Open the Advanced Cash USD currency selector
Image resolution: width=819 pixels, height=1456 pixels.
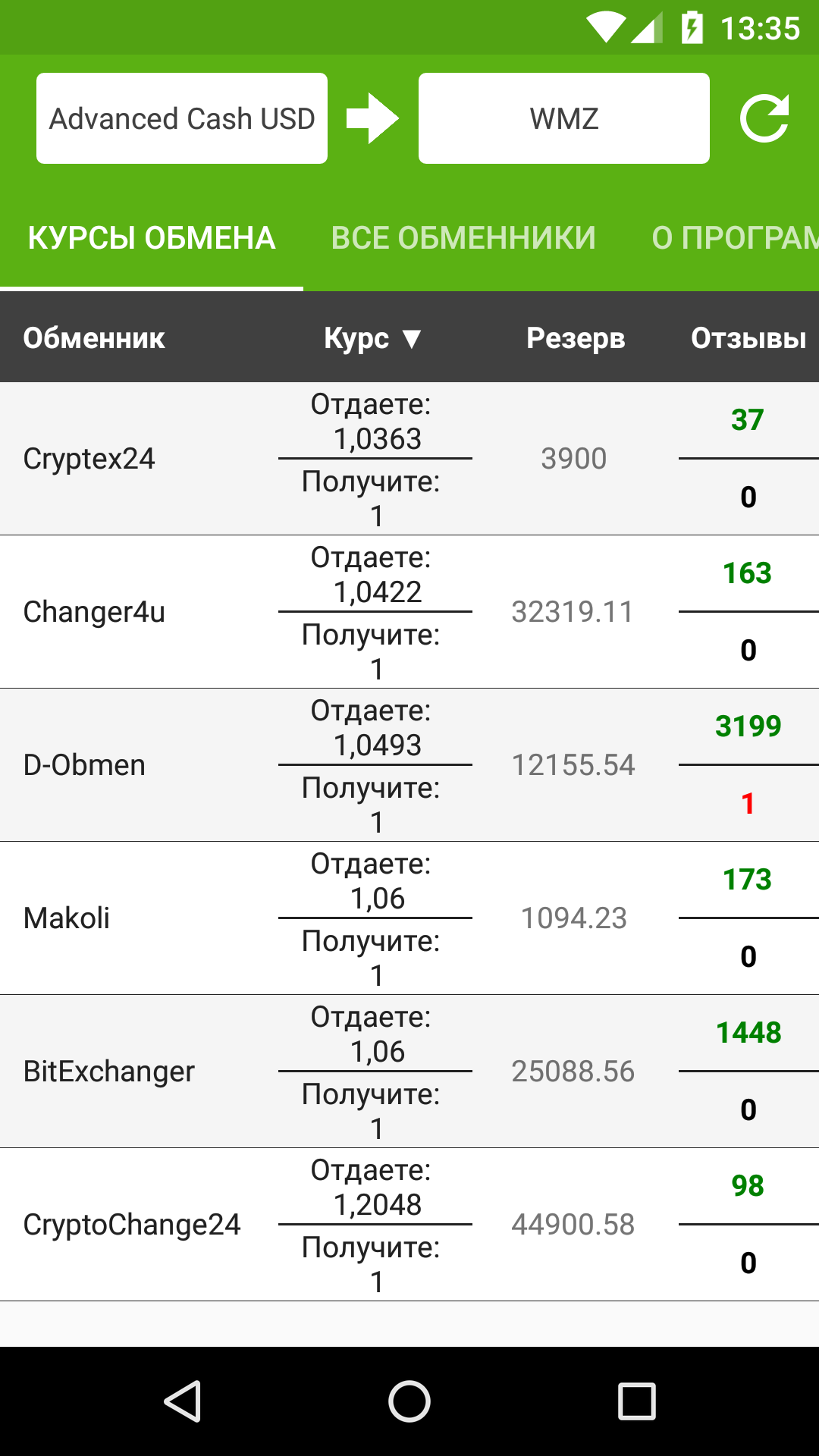pyautogui.click(x=182, y=118)
